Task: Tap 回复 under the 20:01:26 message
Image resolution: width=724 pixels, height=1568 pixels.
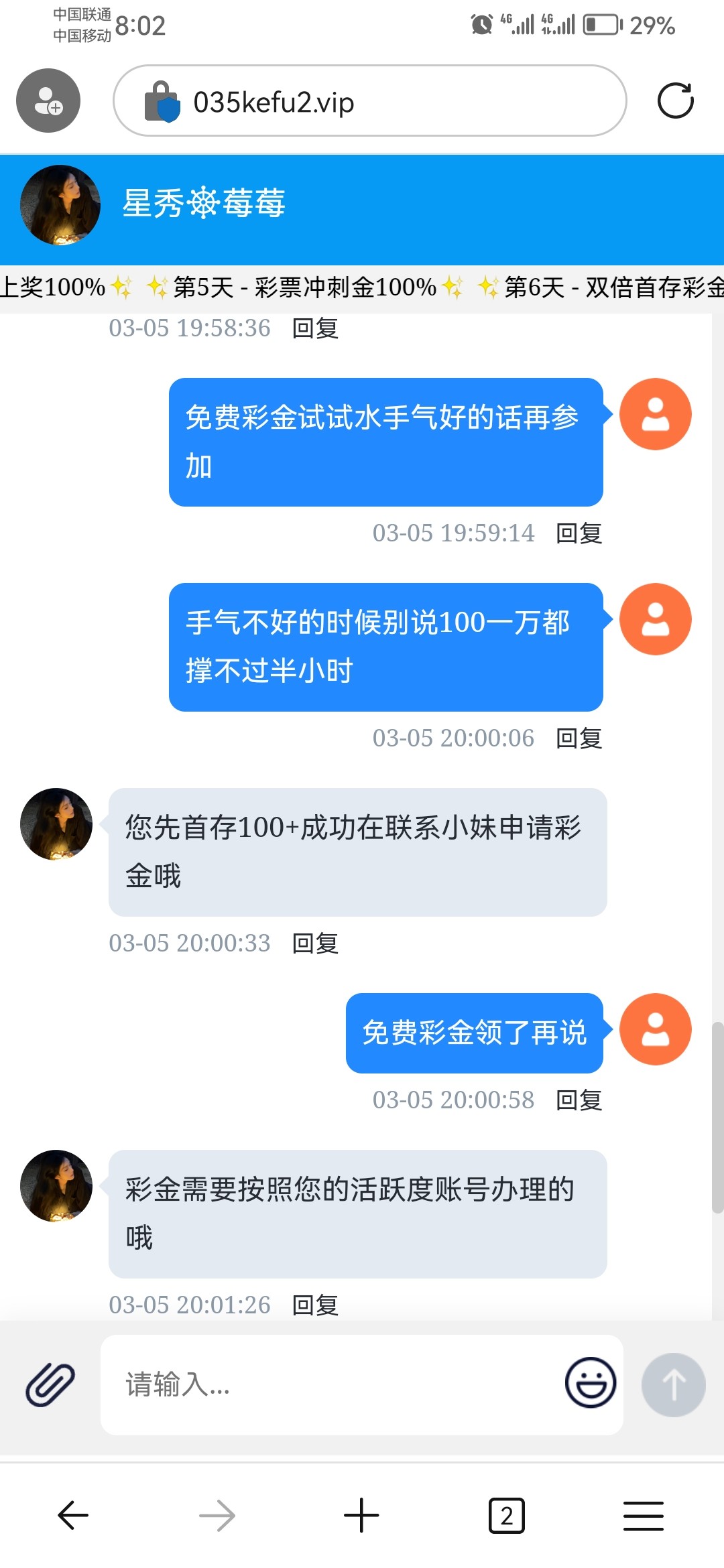Action: tap(315, 1305)
